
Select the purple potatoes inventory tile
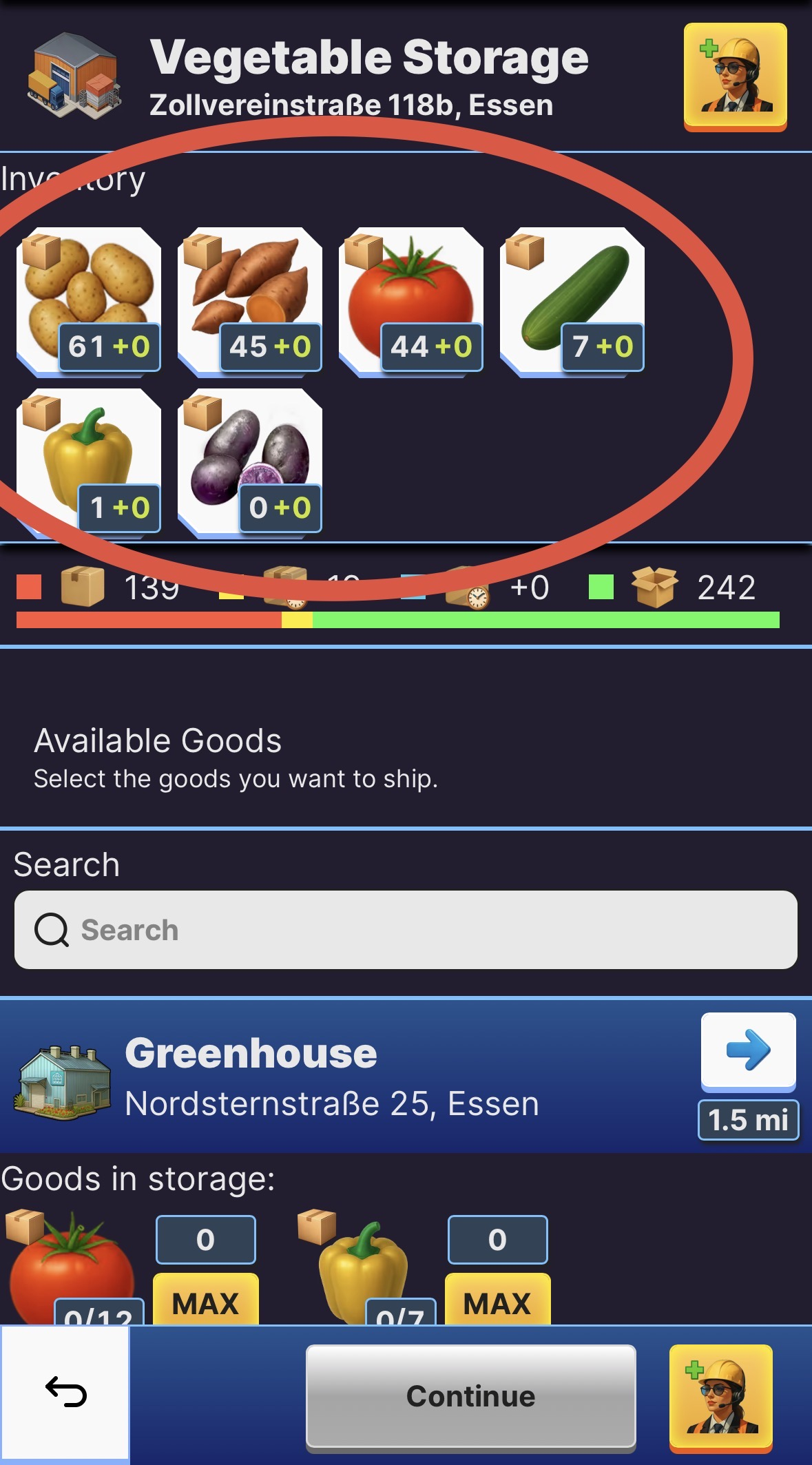click(250, 461)
